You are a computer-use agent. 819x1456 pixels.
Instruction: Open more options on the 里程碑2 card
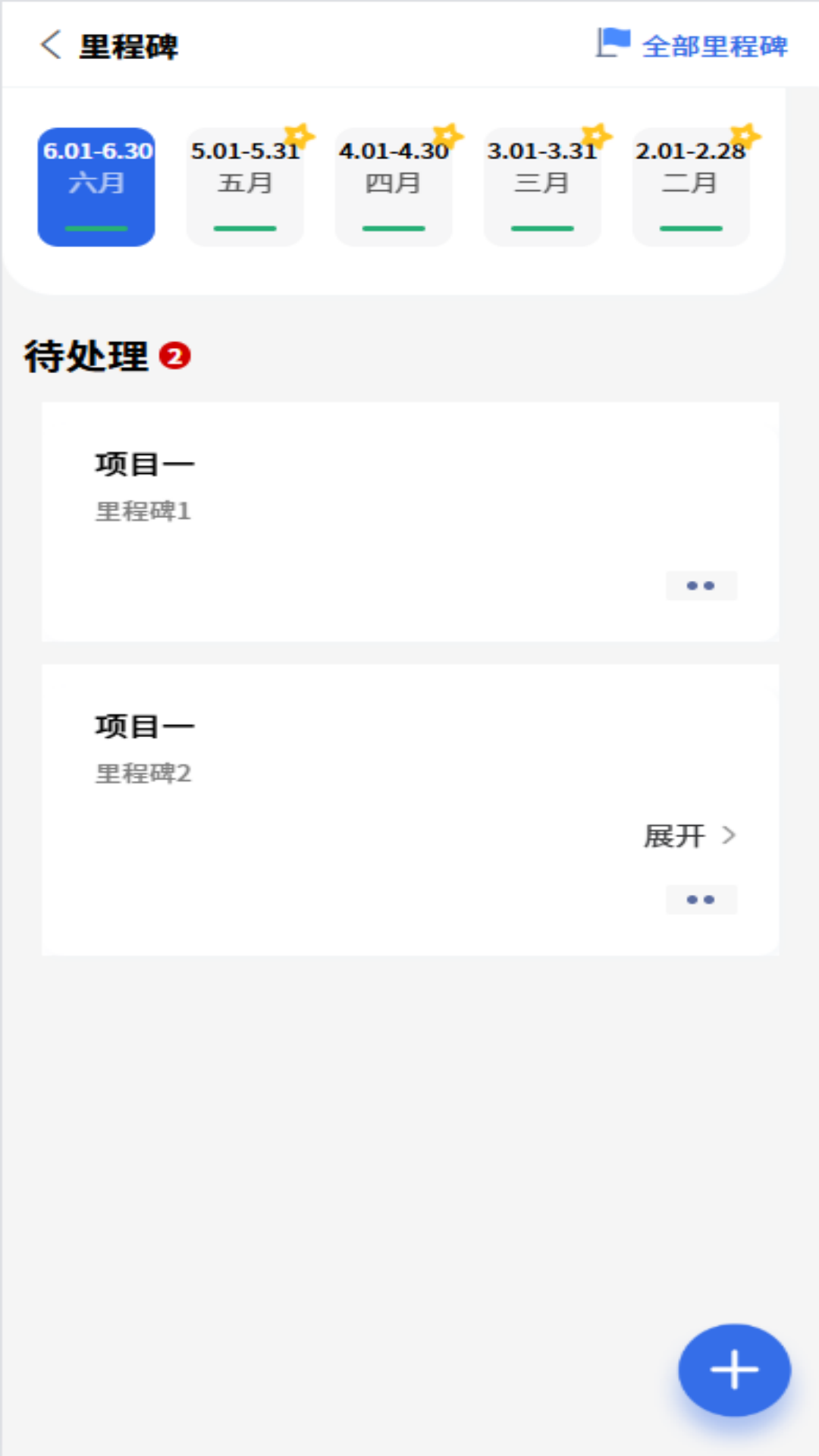coord(701,899)
